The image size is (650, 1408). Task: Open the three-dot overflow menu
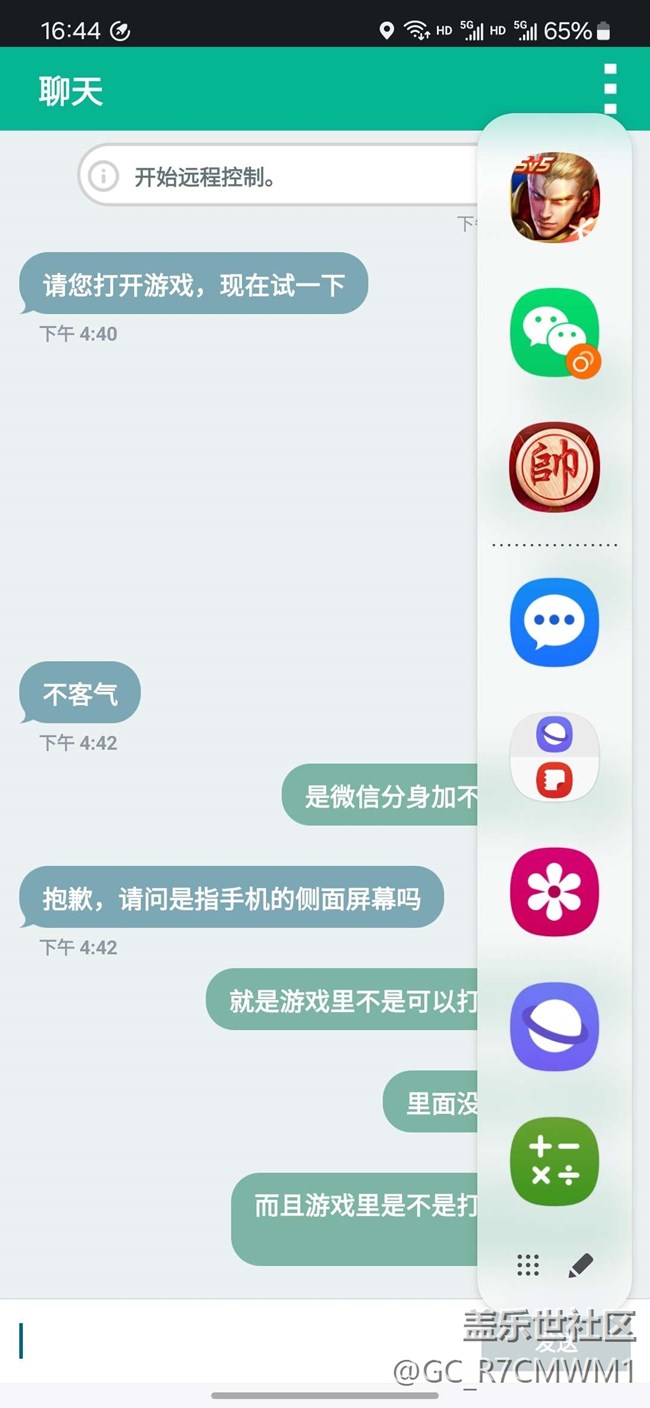pyautogui.click(x=610, y=90)
